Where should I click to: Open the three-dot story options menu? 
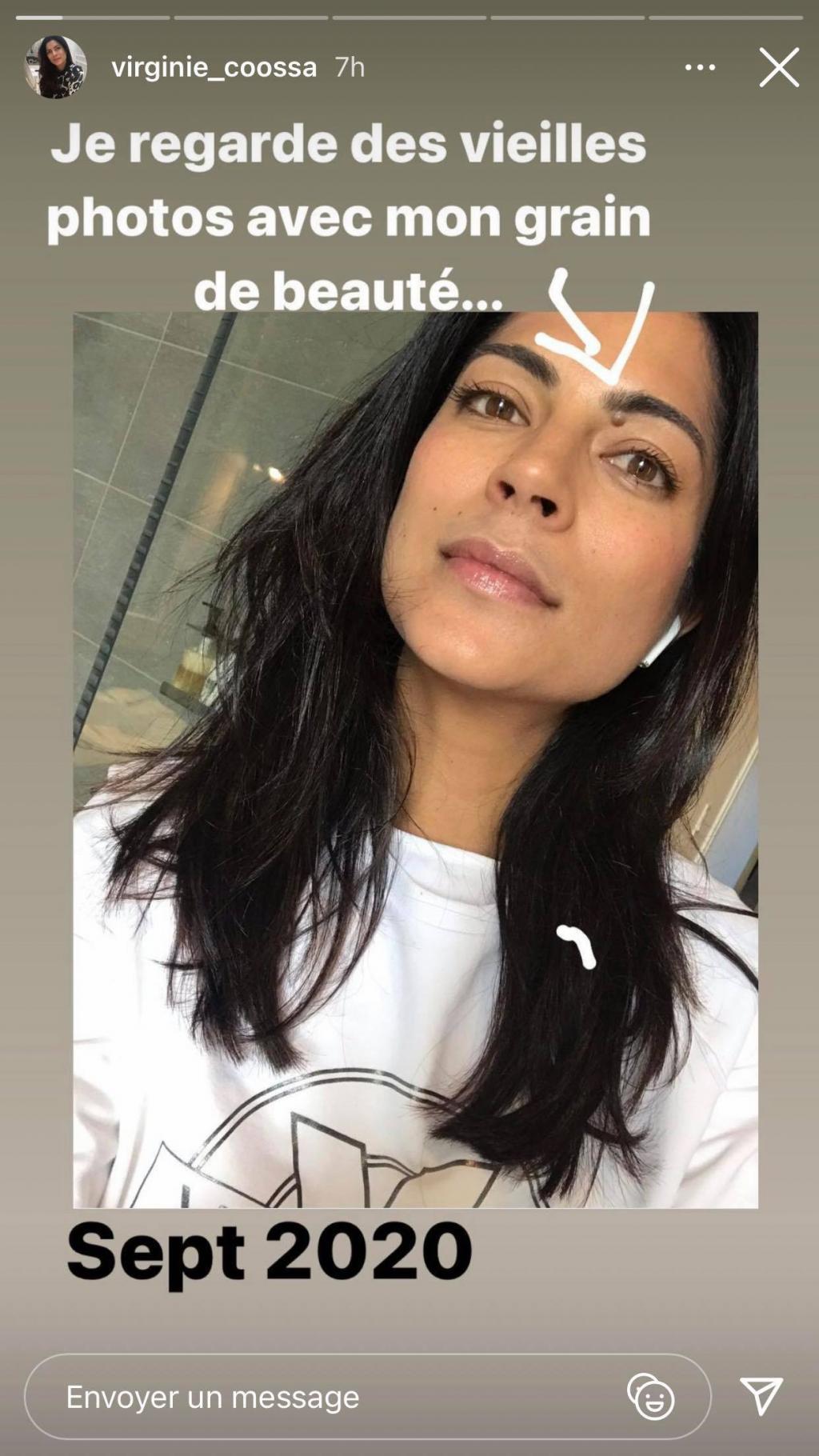pyautogui.click(x=700, y=67)
